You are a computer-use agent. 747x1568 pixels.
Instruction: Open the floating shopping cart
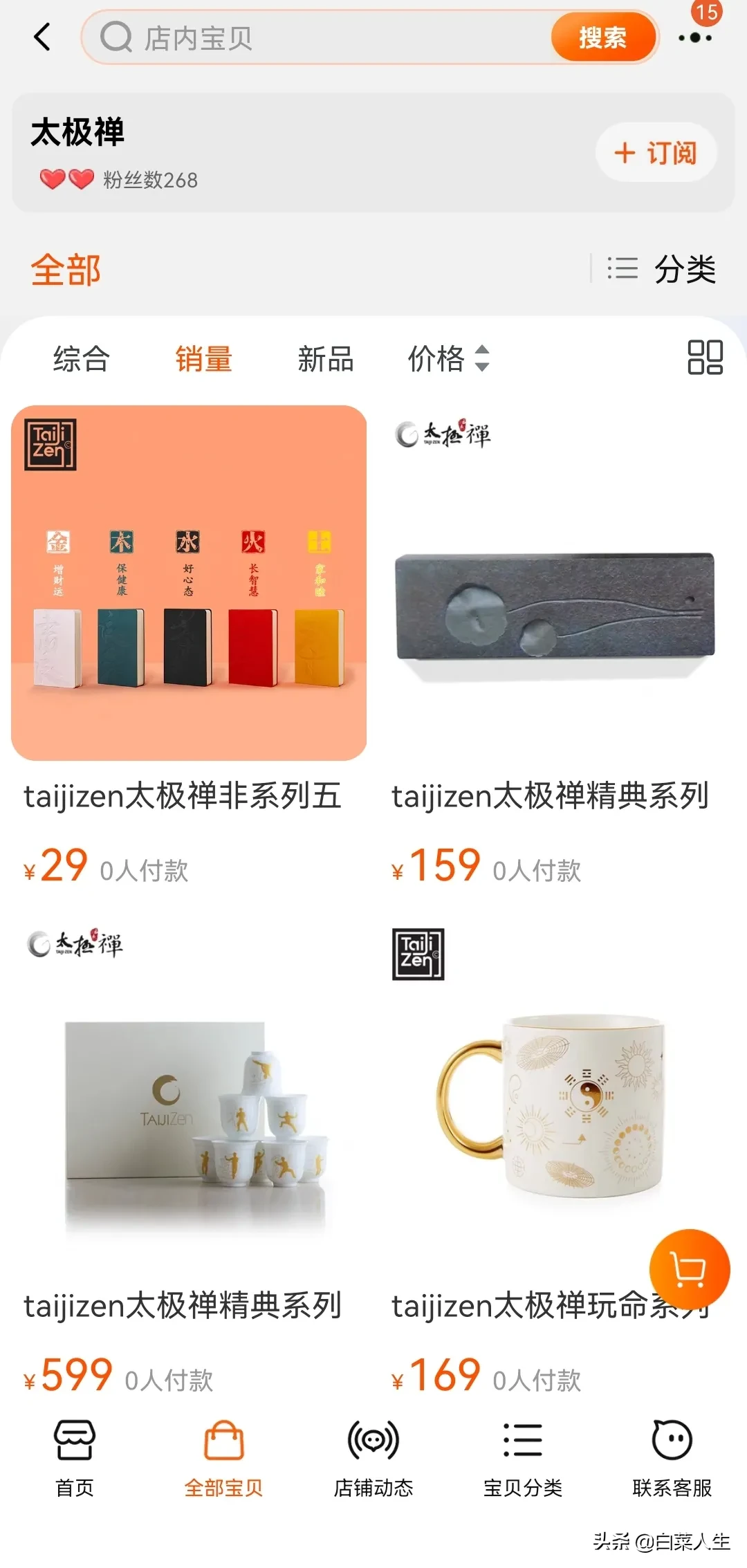click(689, 1269)
